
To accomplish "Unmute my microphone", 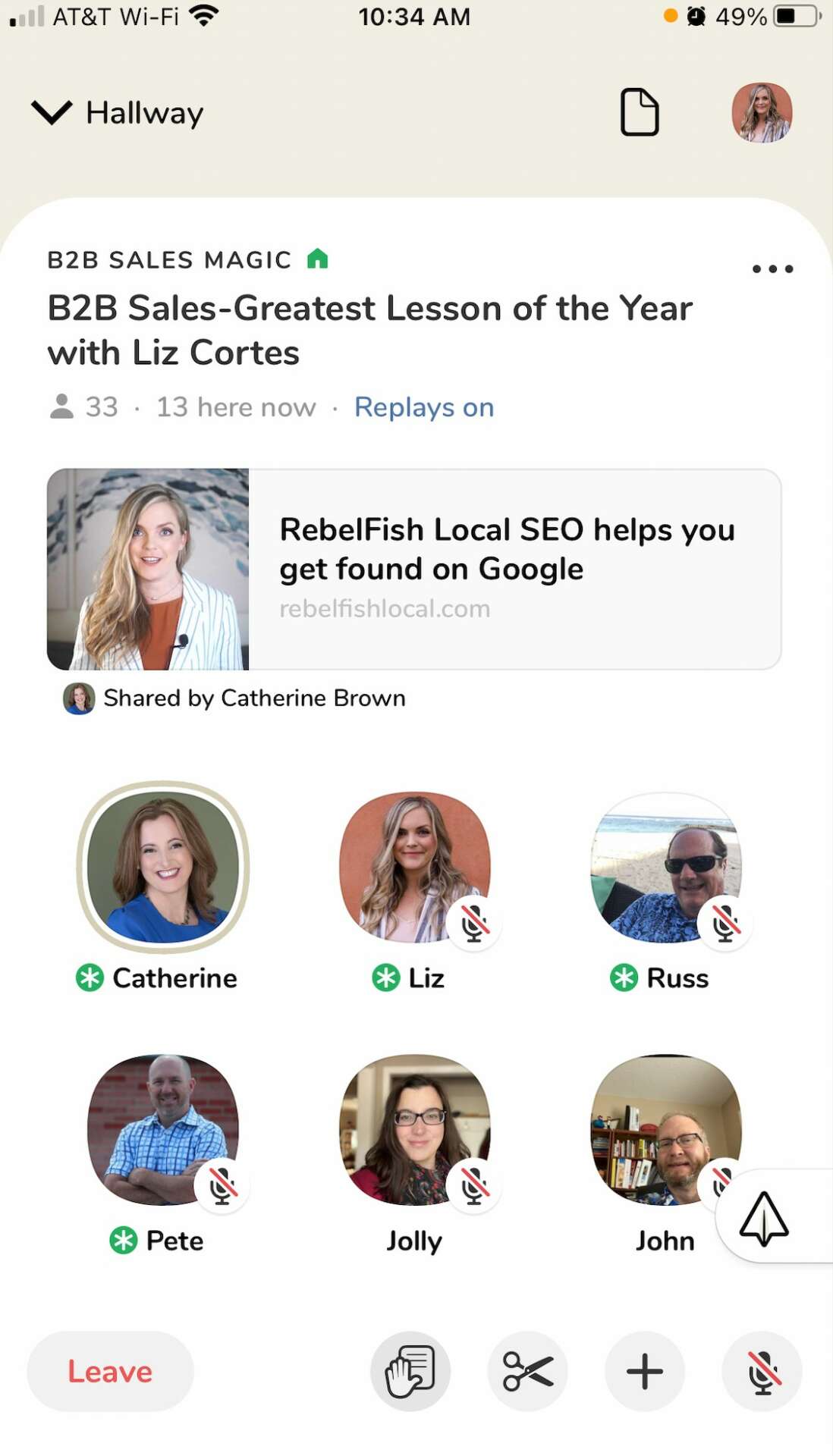I will (x=762, y=1372).
